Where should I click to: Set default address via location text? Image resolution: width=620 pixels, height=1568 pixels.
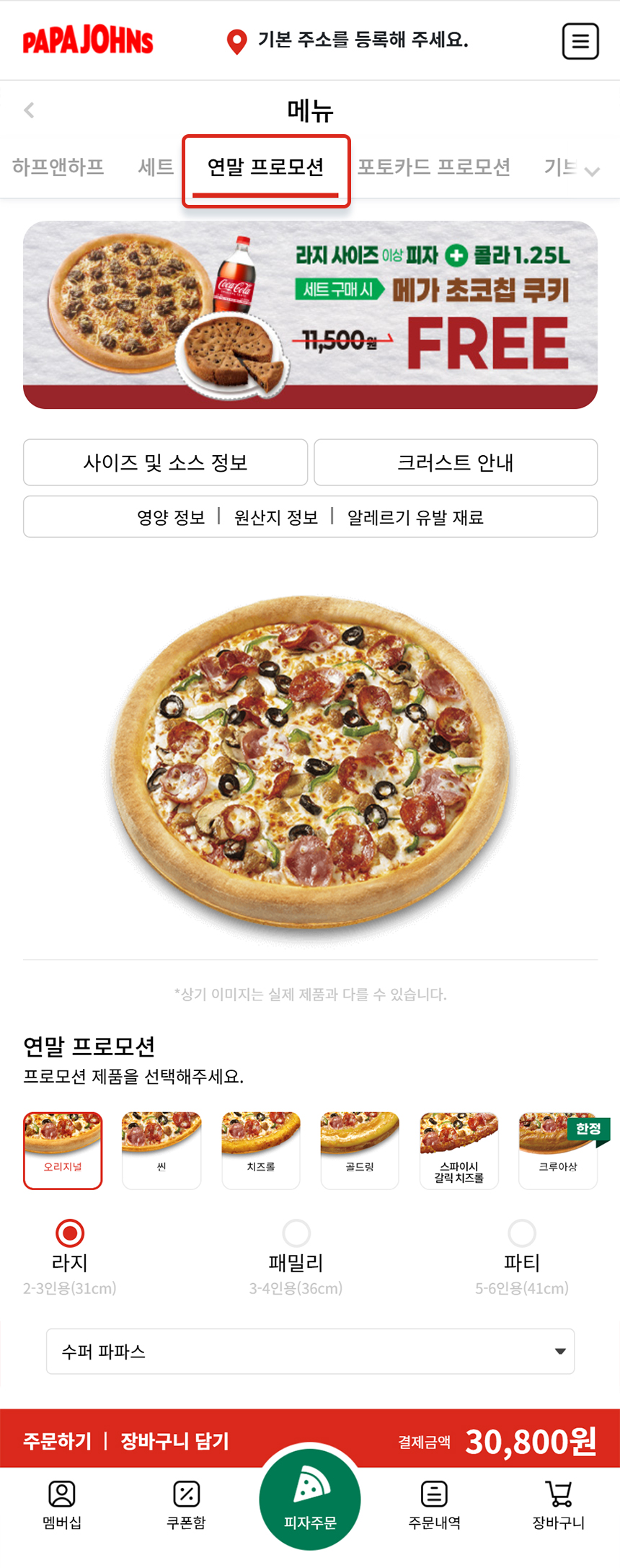tap(363, 40)
